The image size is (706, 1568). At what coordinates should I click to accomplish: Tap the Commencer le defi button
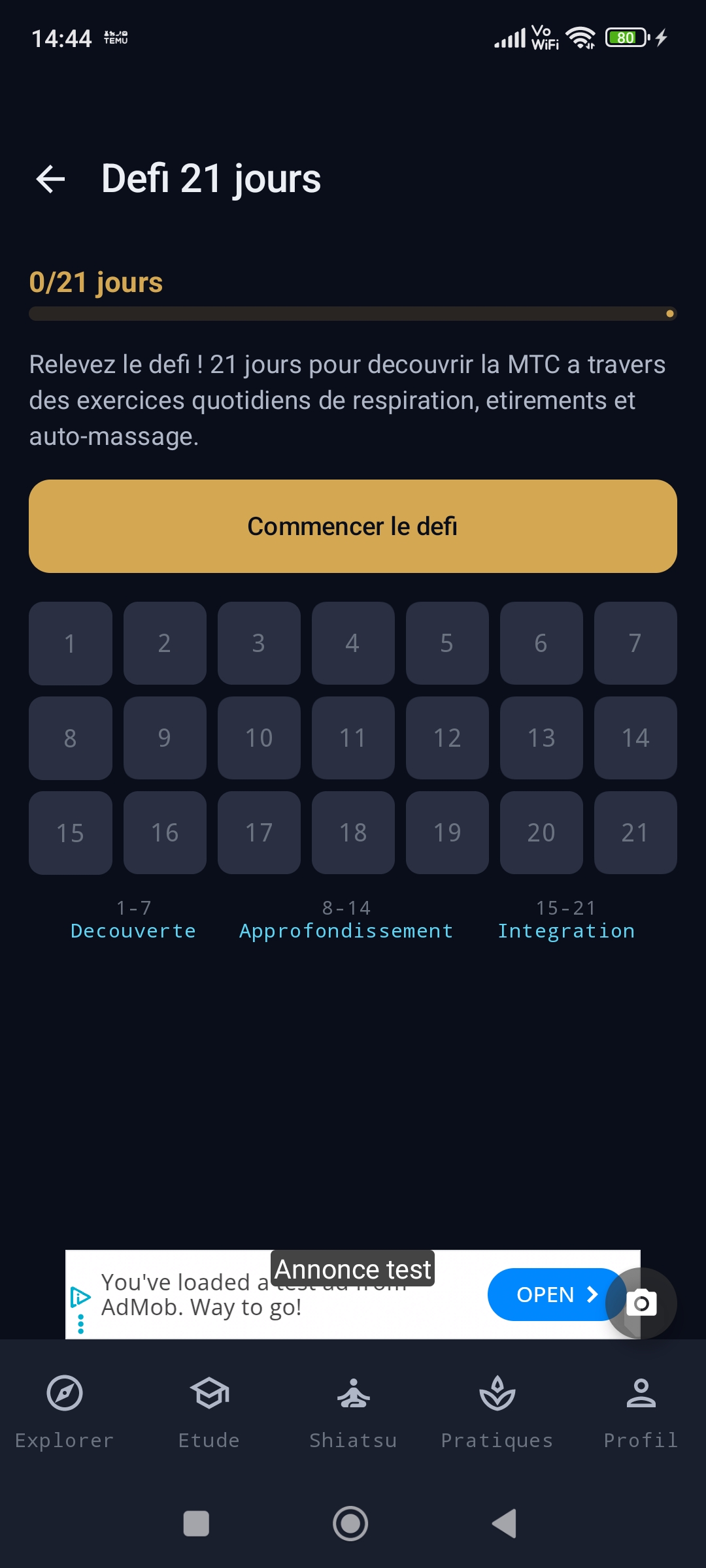(353, 526)
